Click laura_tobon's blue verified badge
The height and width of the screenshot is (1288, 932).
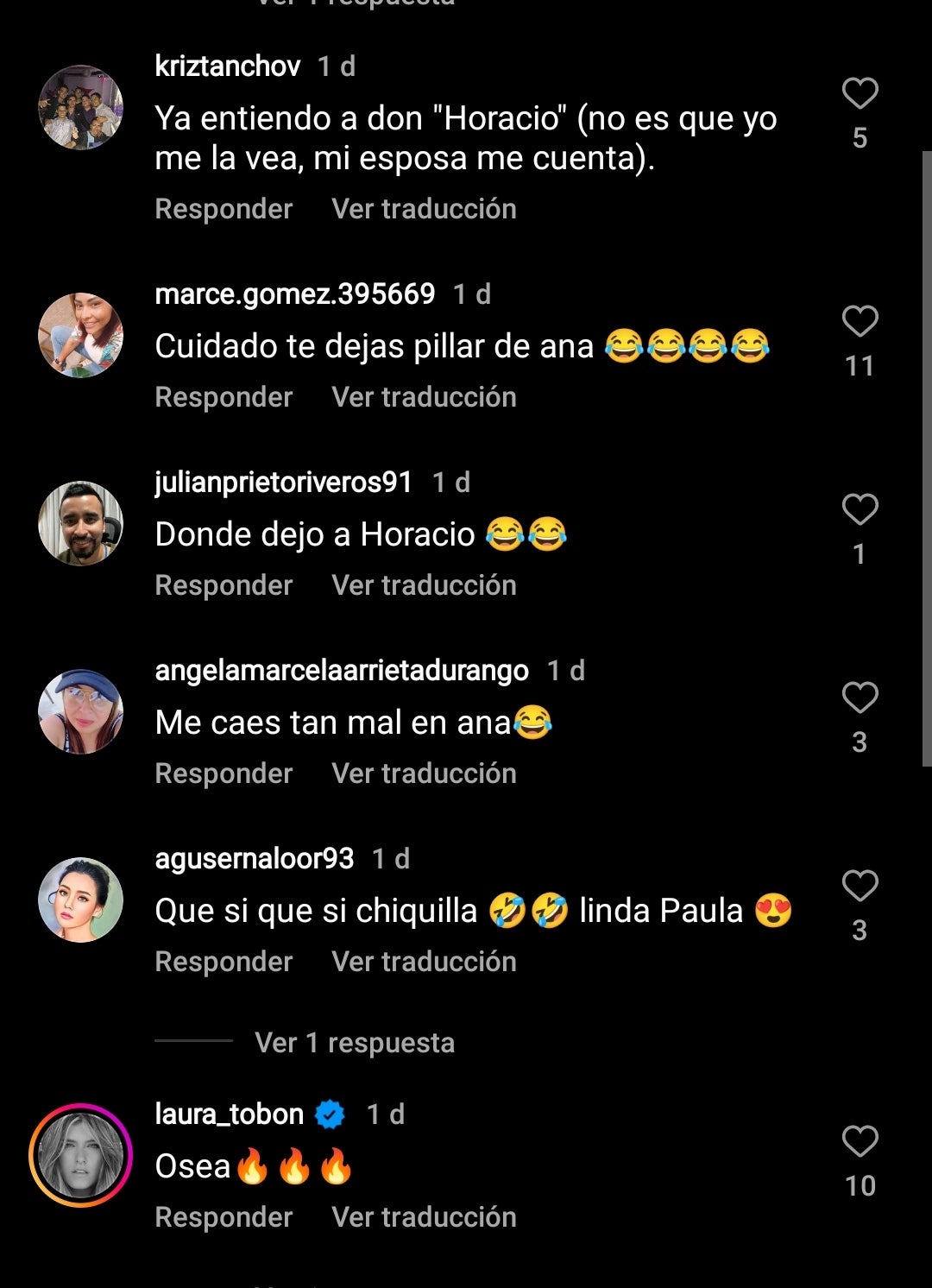pos(328,1114)
